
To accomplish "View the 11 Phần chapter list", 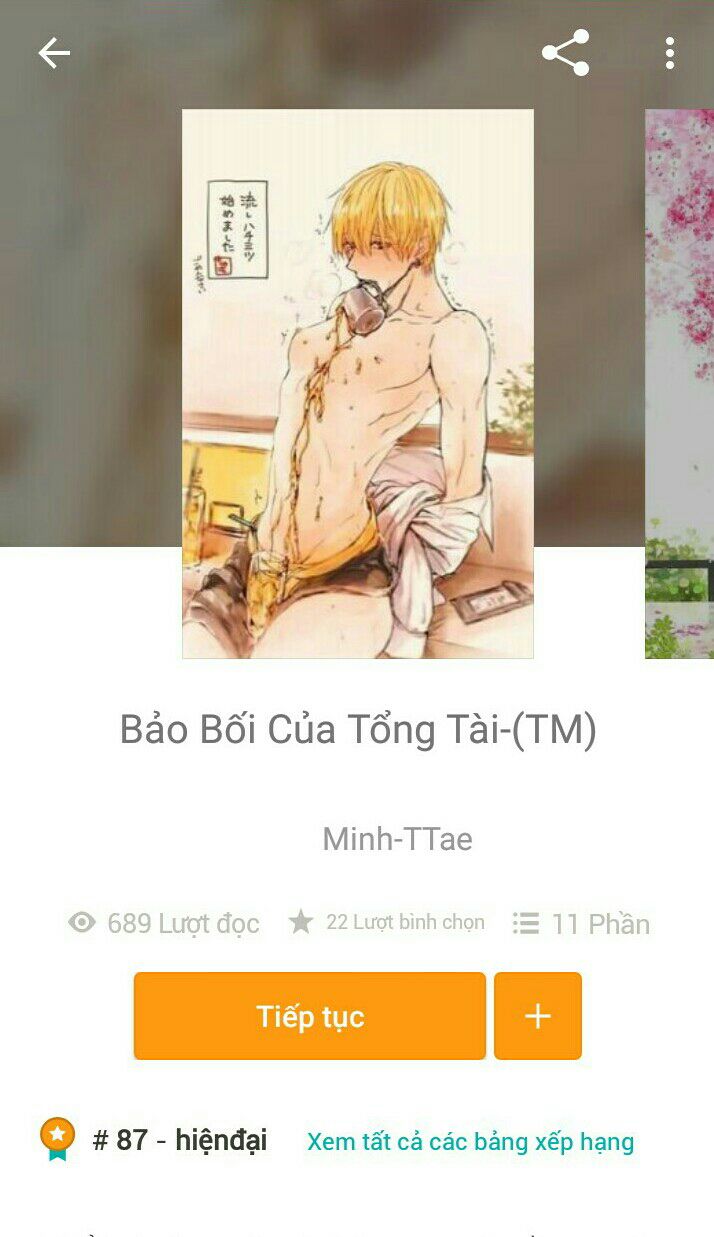I will click(x=581, y=923).
